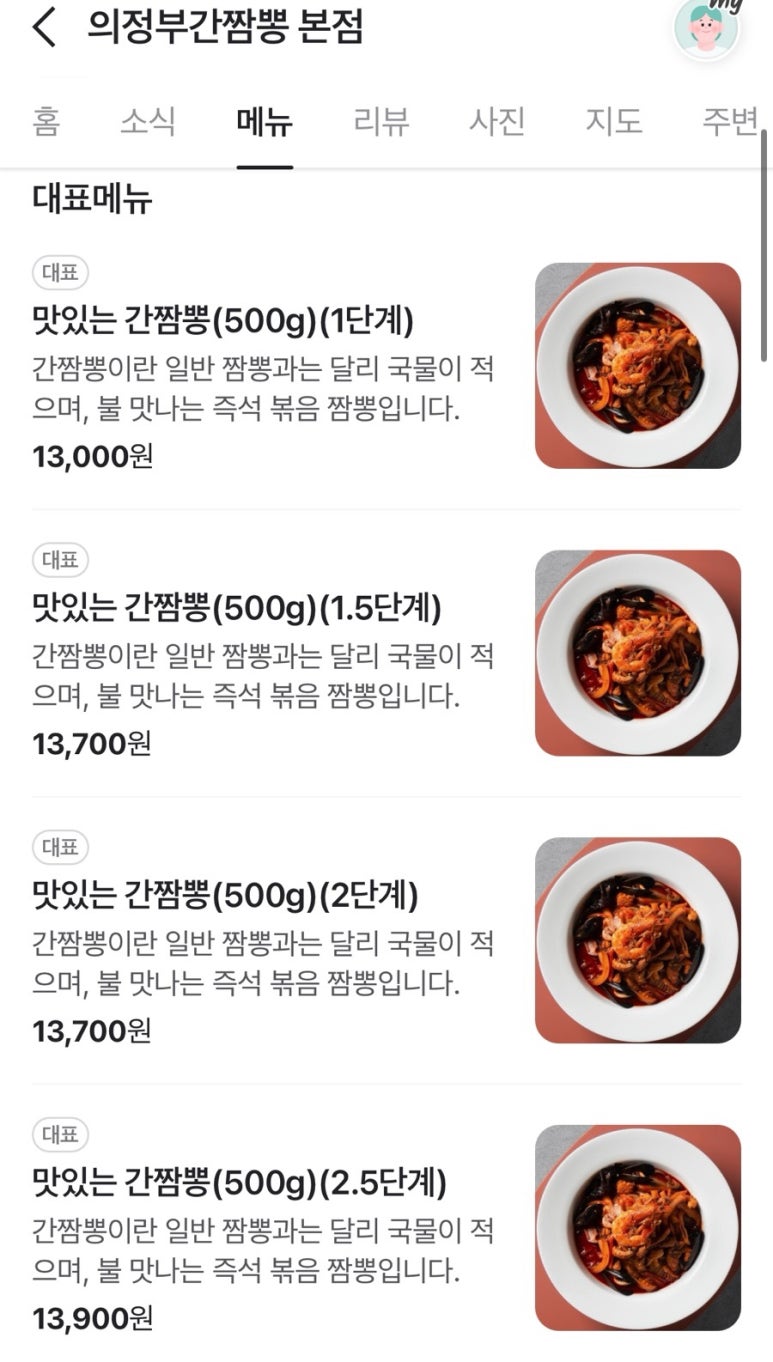Open 맛있는 간짬뽕(500g)(1단계) menu item

[223, 322]
